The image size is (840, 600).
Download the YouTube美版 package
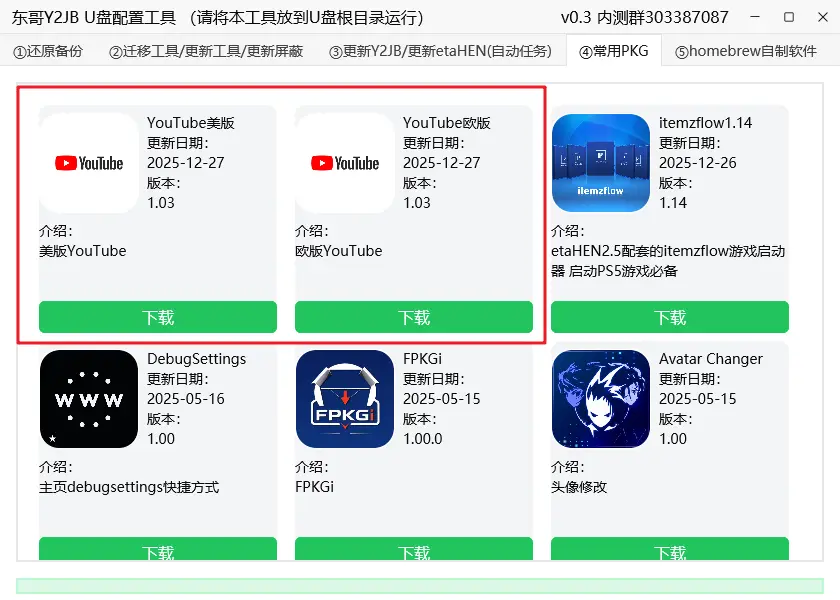click(158, 317)
